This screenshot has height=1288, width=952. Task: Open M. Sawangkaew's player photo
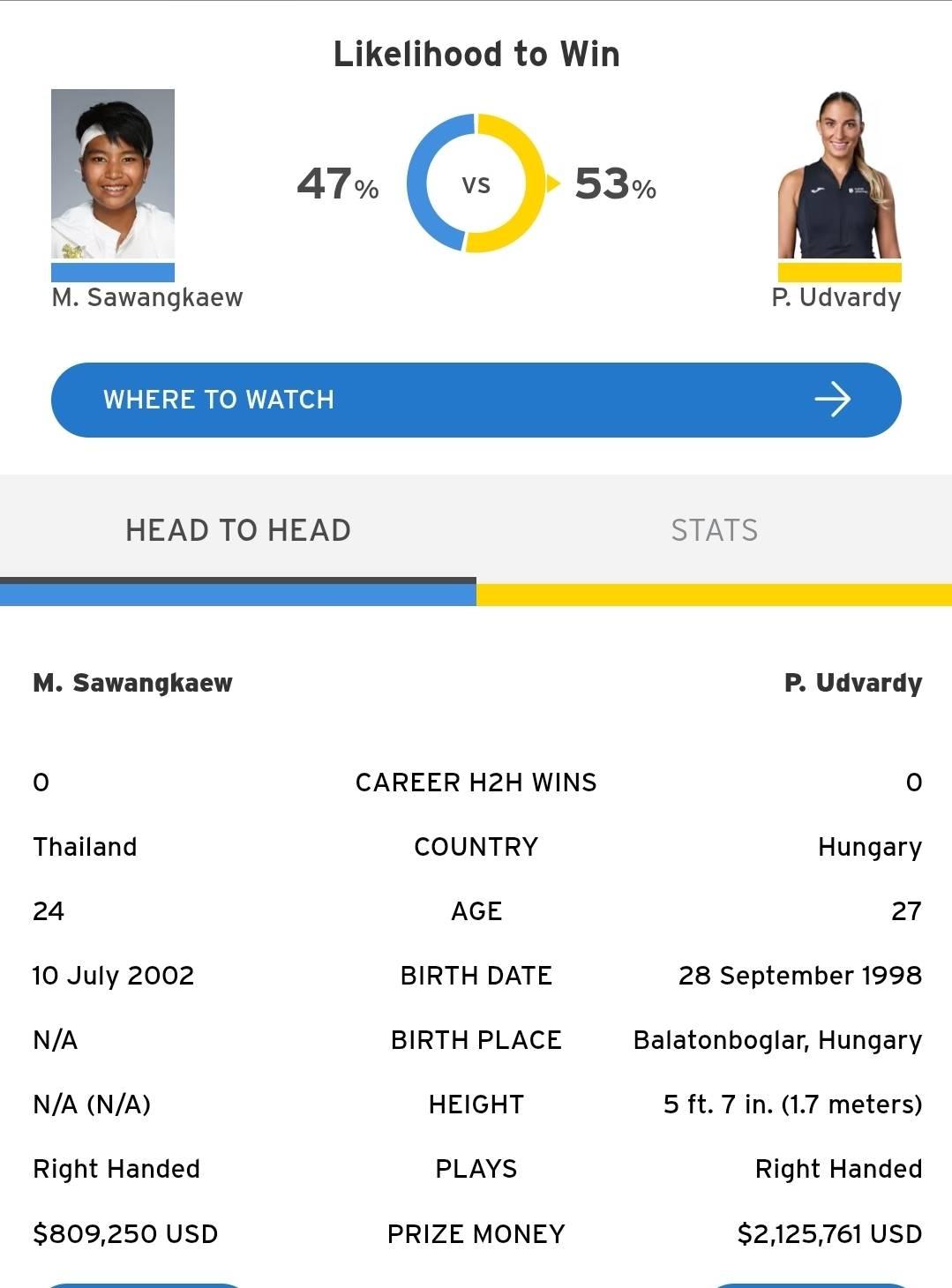point(113,174)
